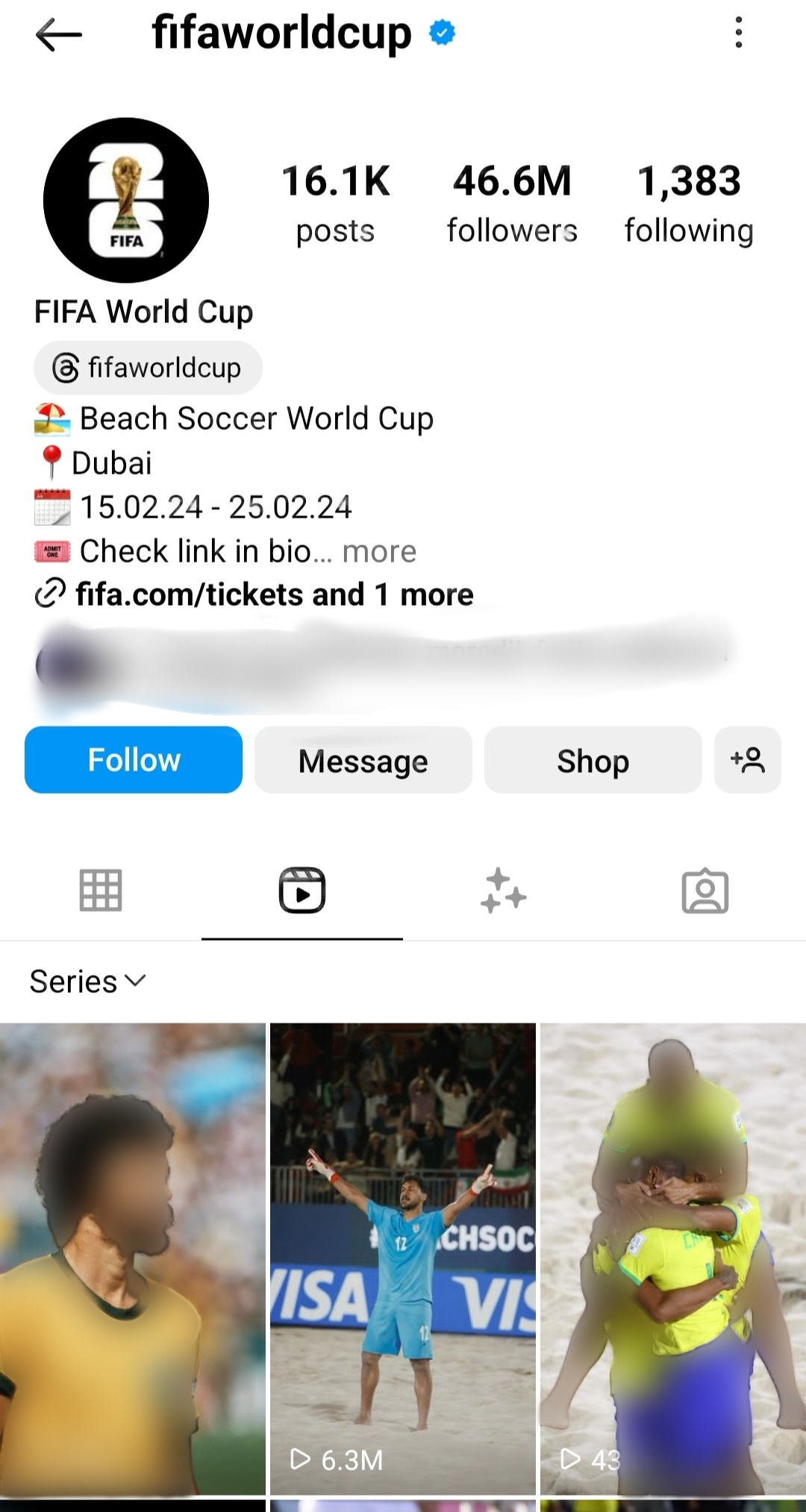Viewport: 806px width, 1512px height.
Task: View the tagged photos tab
Action: click(x=705, y=891)
